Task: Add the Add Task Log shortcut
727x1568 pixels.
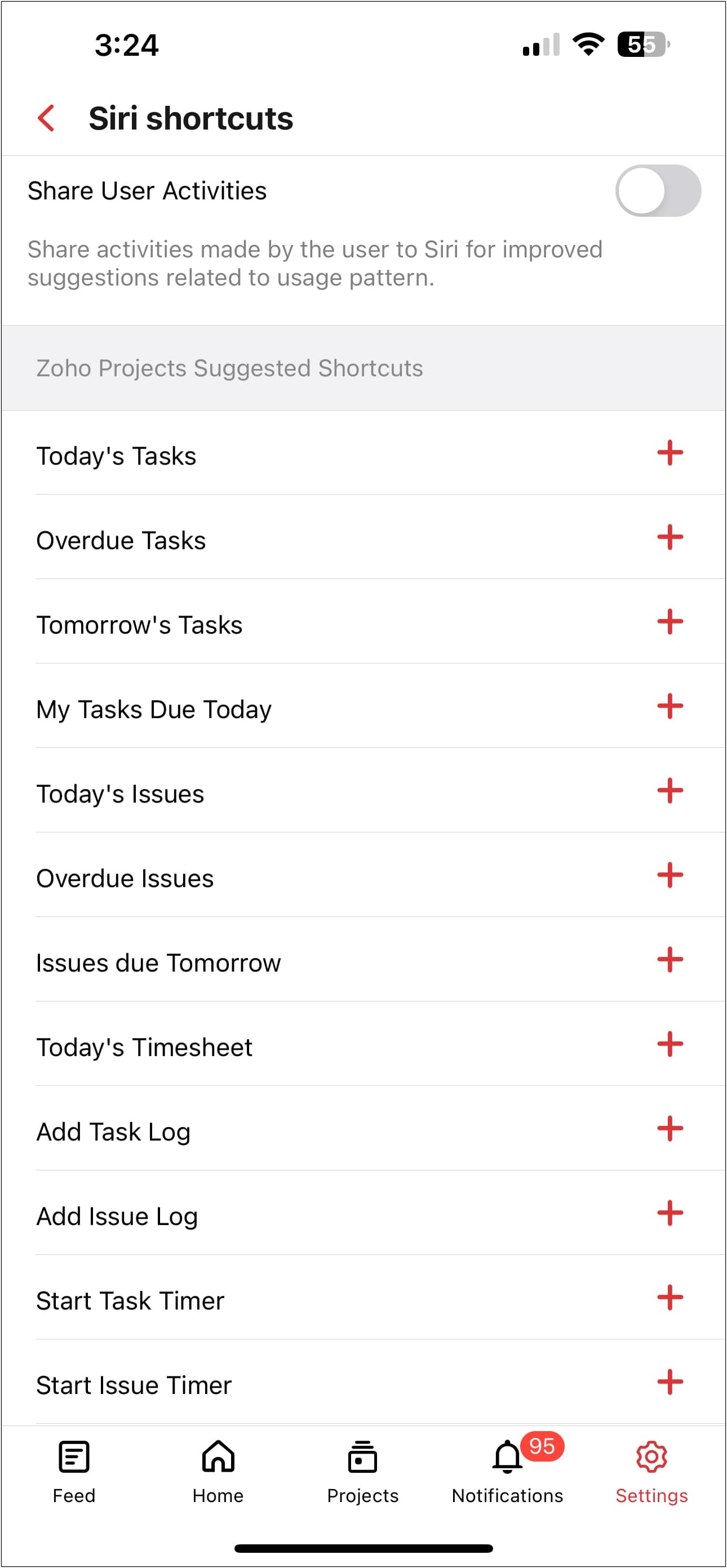Action: pyautogui.click(x=670, y=1129)
